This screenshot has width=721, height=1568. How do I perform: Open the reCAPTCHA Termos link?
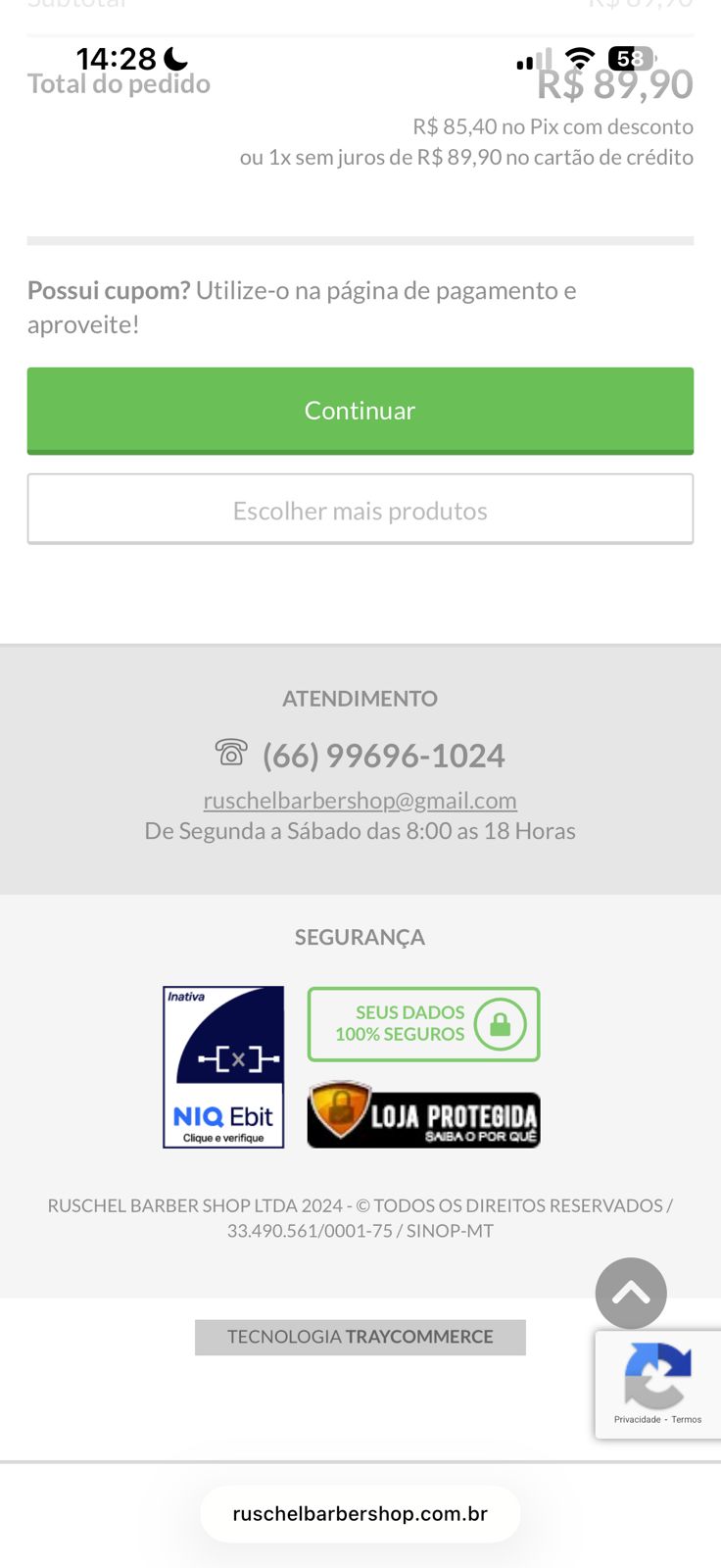click(x=687, y=1419)
